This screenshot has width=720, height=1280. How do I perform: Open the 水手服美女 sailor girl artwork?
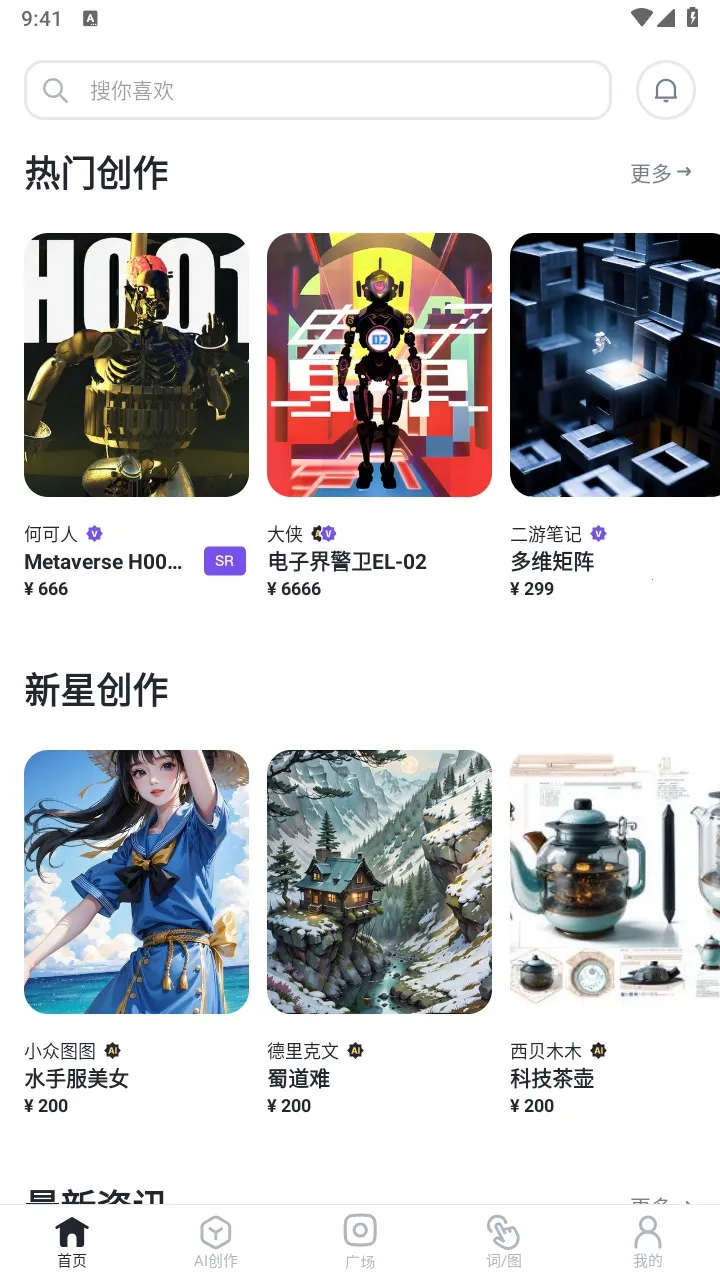coord(136,881)
